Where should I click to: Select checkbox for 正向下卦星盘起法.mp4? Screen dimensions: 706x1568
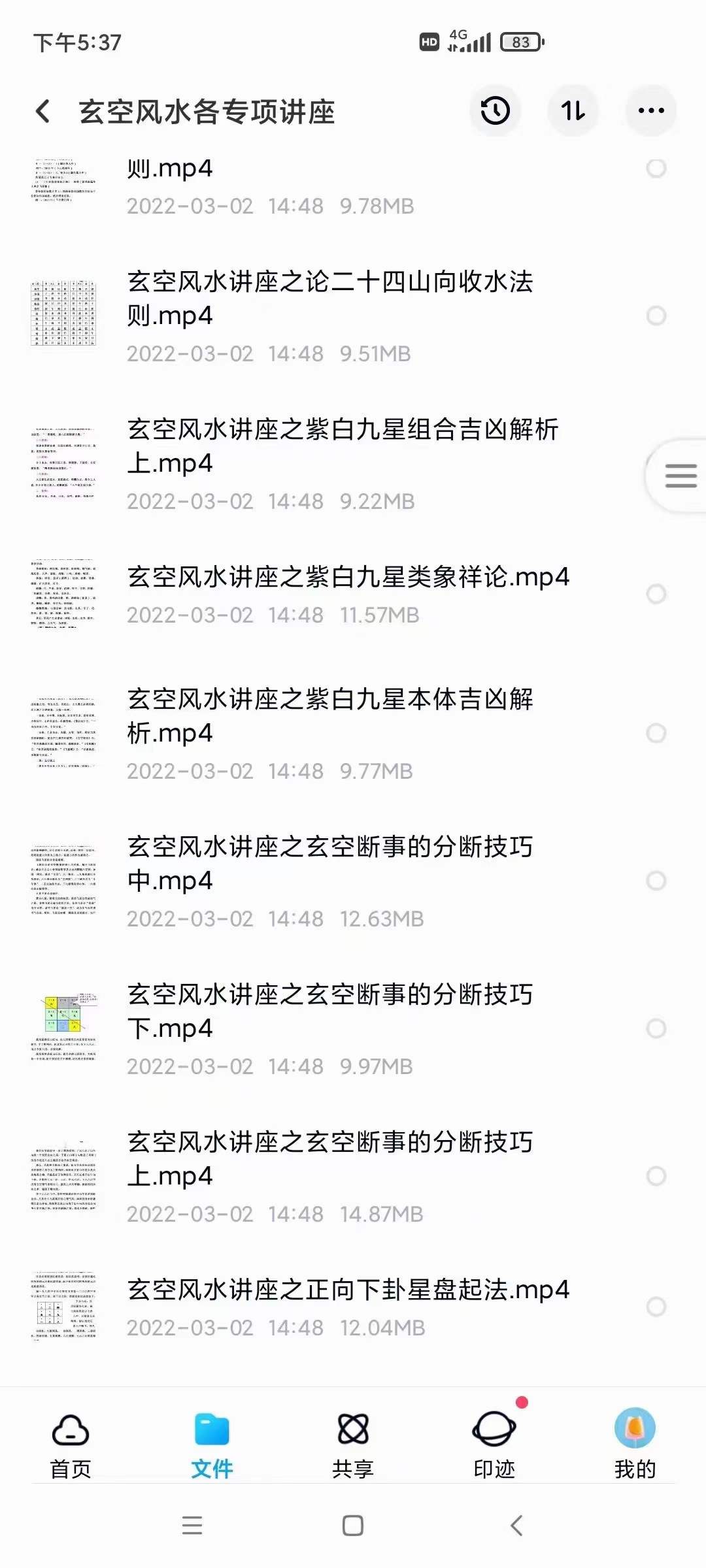click(654, 1307)
